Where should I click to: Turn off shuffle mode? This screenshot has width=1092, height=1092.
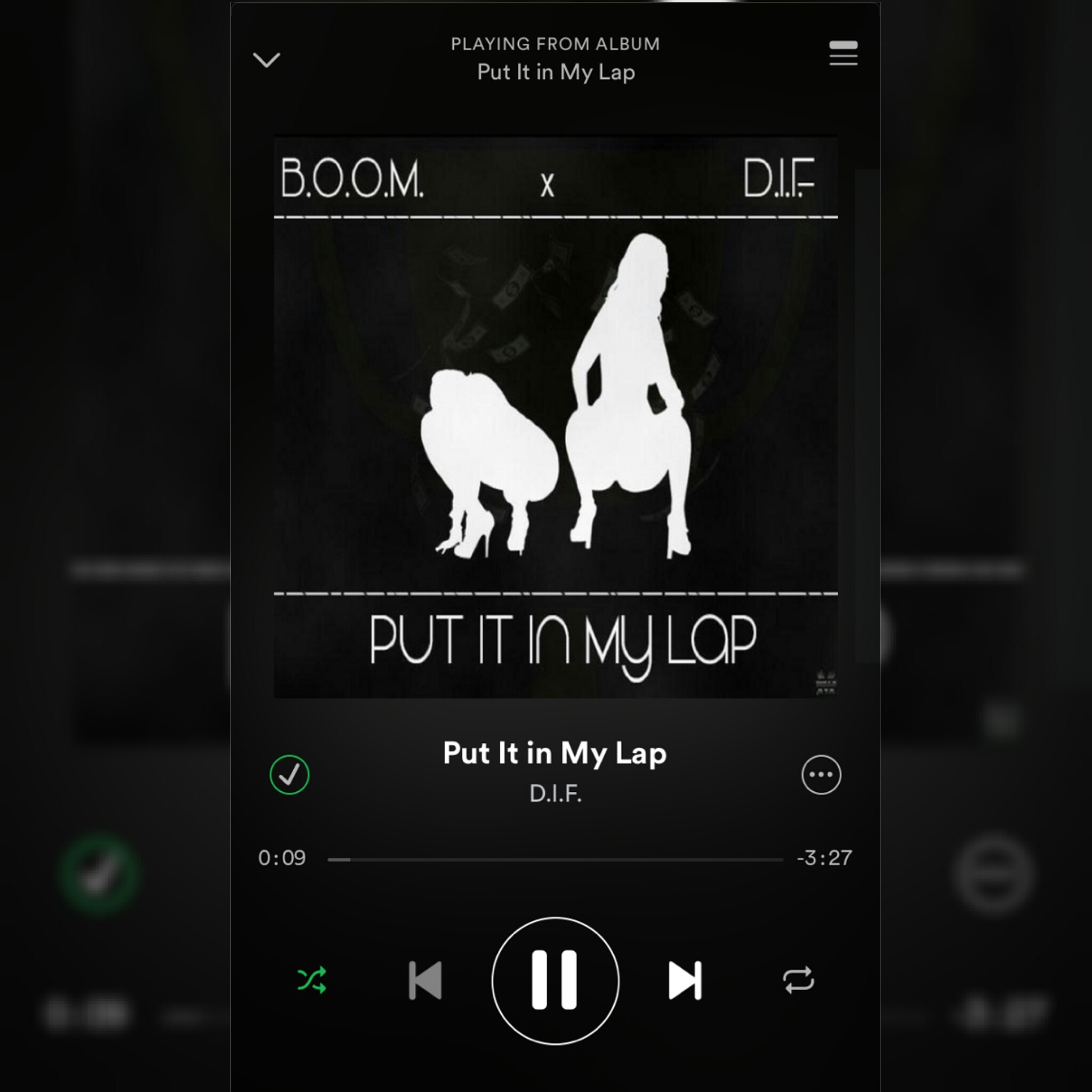[311, 980]
